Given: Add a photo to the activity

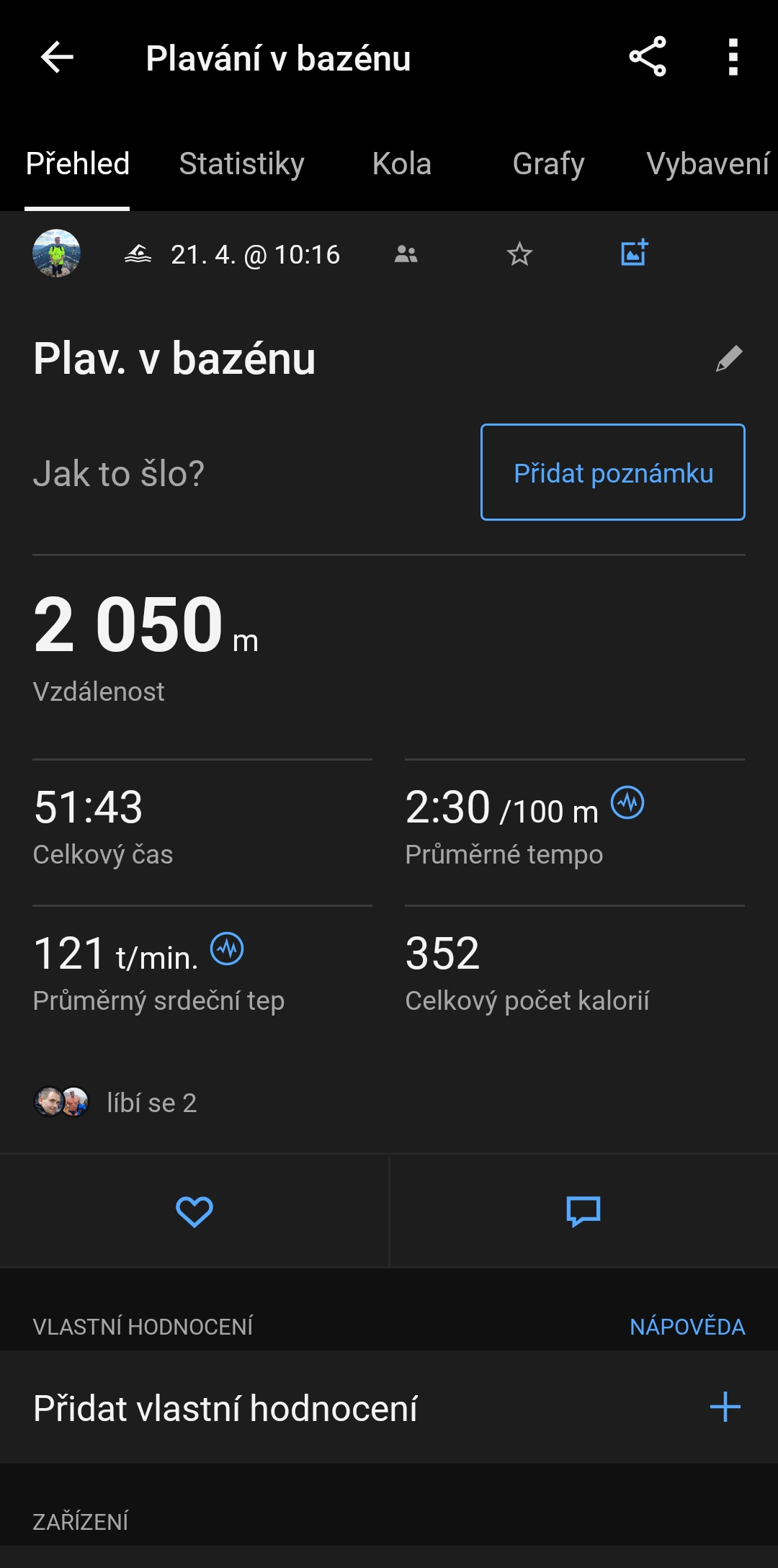Looking at the screenshot, I should click(x=635, y=253).
